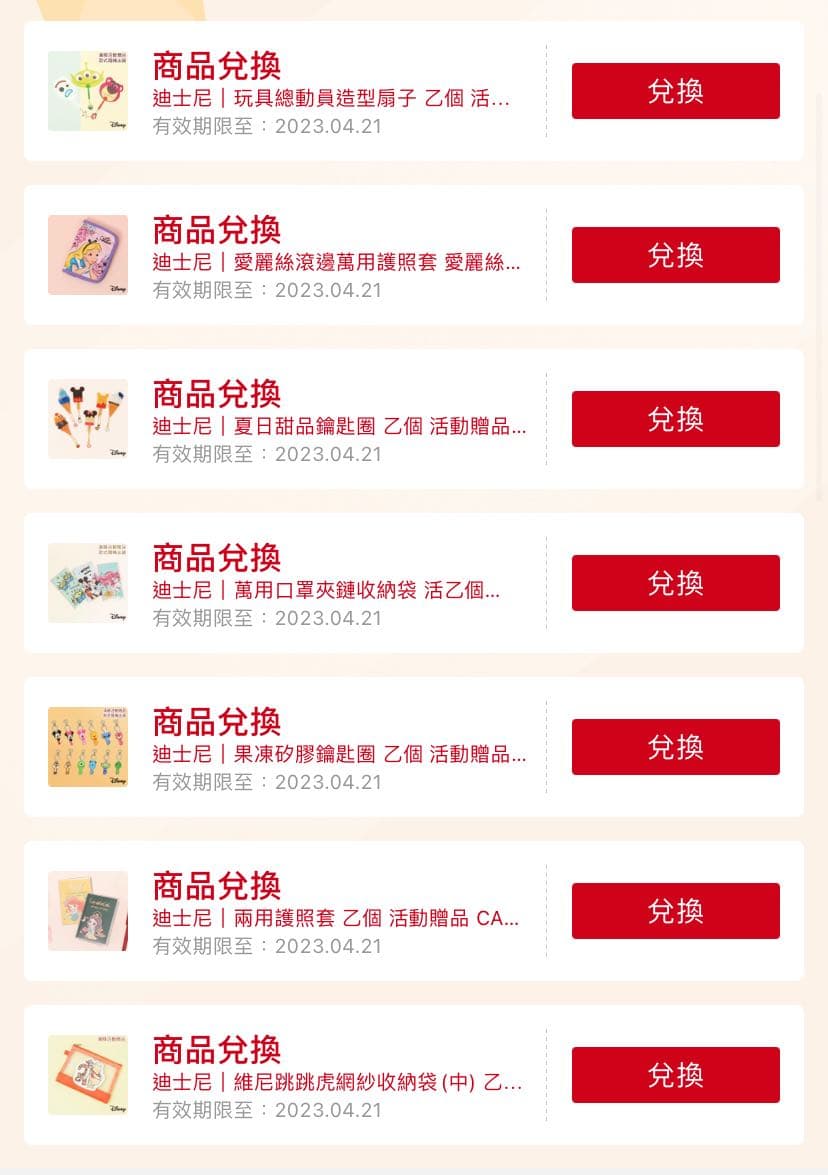The width and height of the screenshot is (828, 1175).
Task: Click 商品兌換 heading on the mesh bag card
Action: pyautogui.click(x=216, y=1050)
